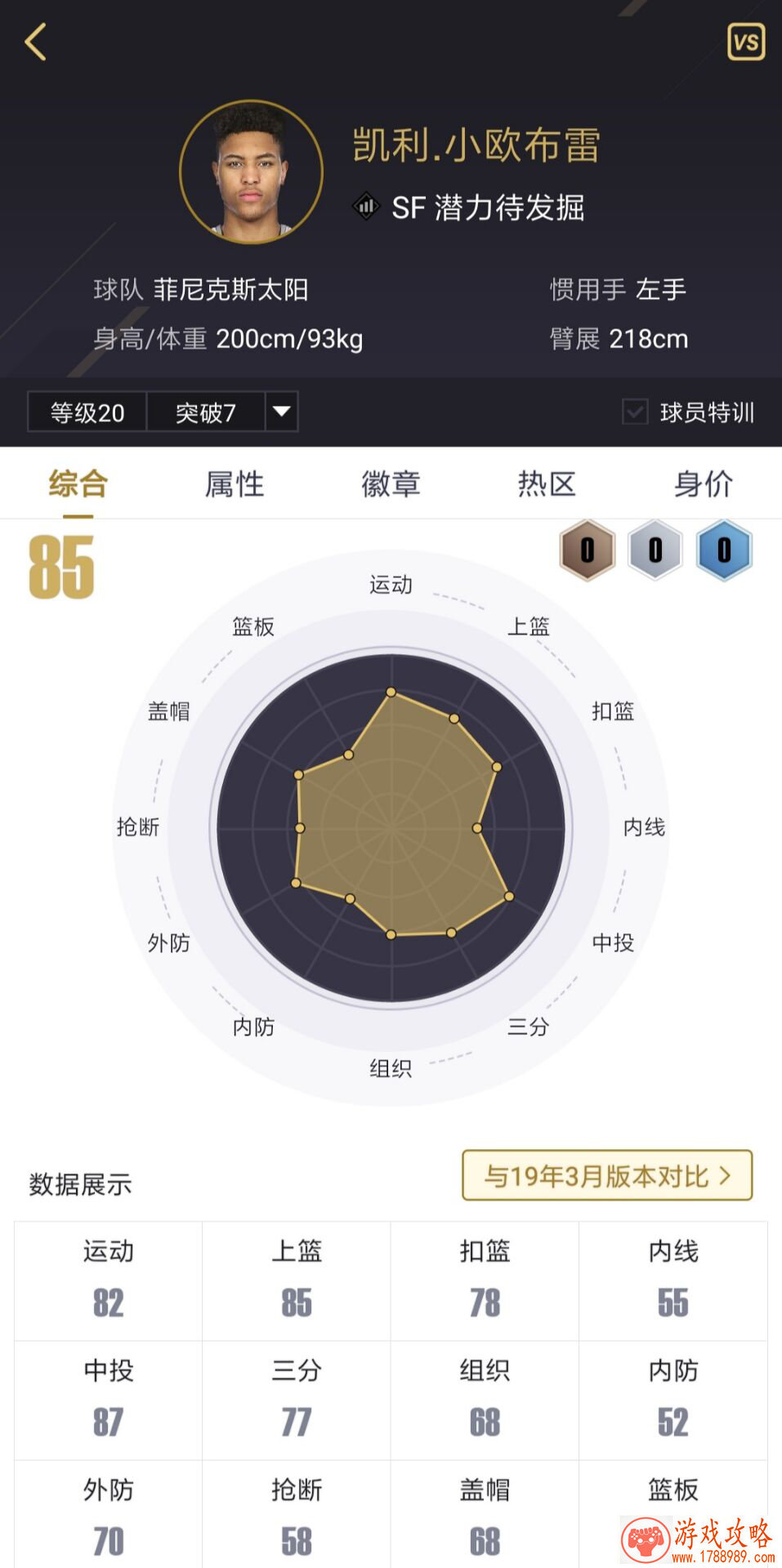
Task: Switch to the 徽章 badges tab
Action: [x=391, y=484]
